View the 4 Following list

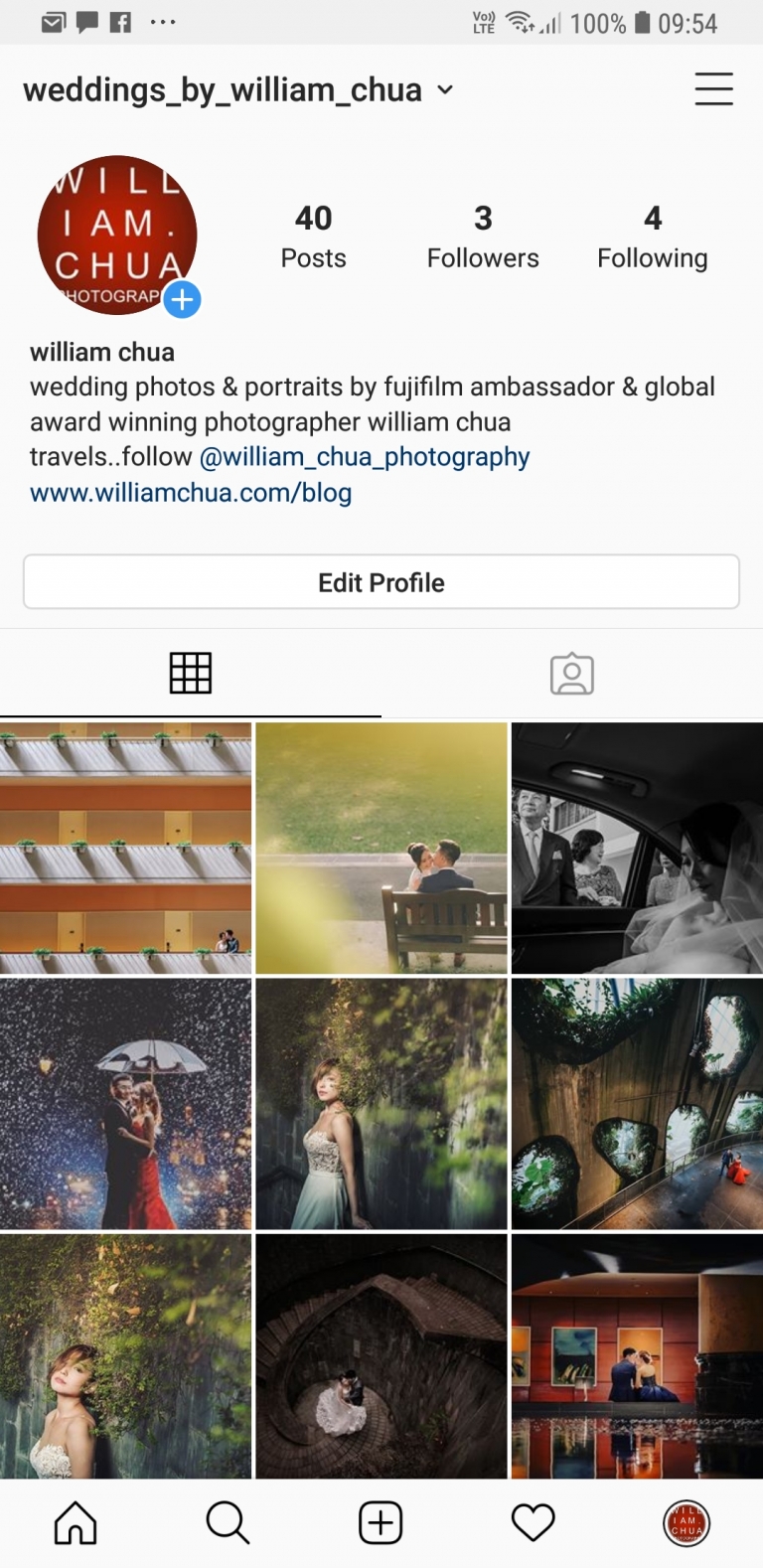click(x=652, y=236)
